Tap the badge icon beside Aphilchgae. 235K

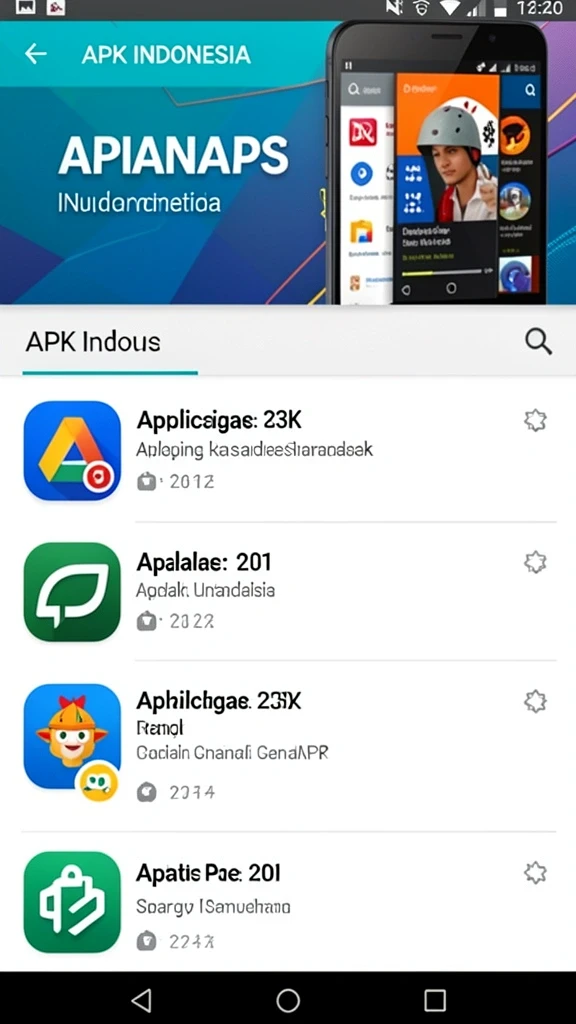(x=536, y=701)
